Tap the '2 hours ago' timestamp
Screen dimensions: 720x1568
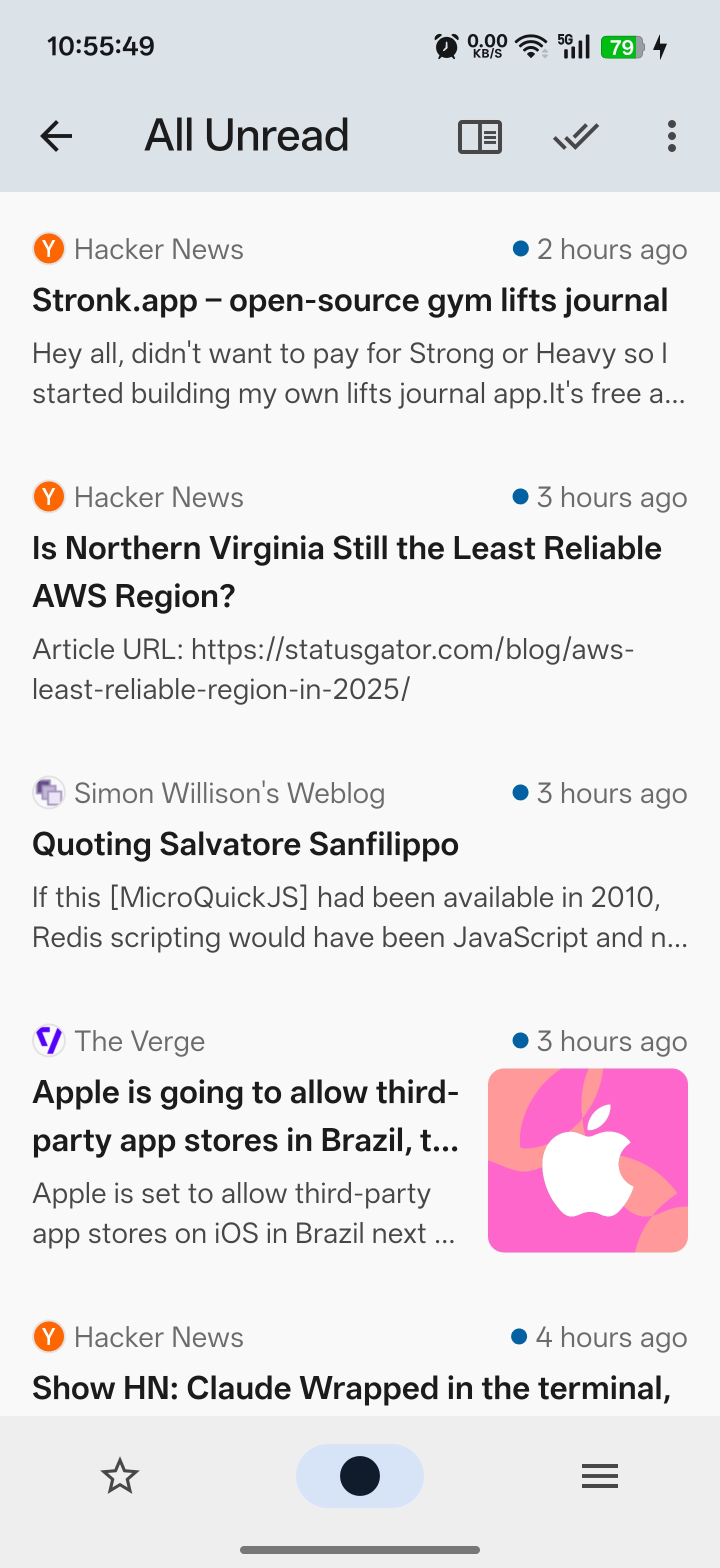point(611,248)
